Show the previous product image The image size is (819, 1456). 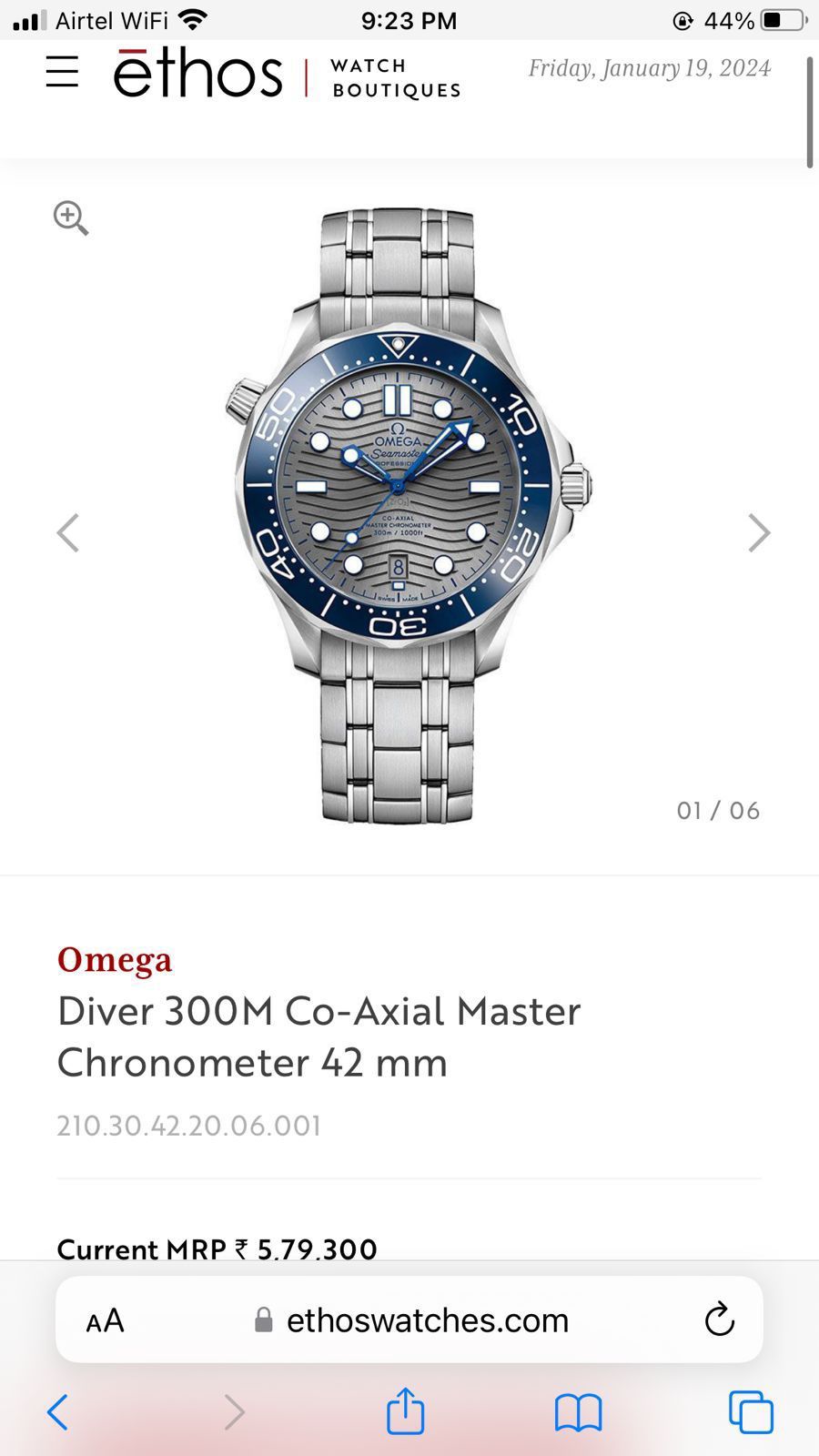coord(68,532)
